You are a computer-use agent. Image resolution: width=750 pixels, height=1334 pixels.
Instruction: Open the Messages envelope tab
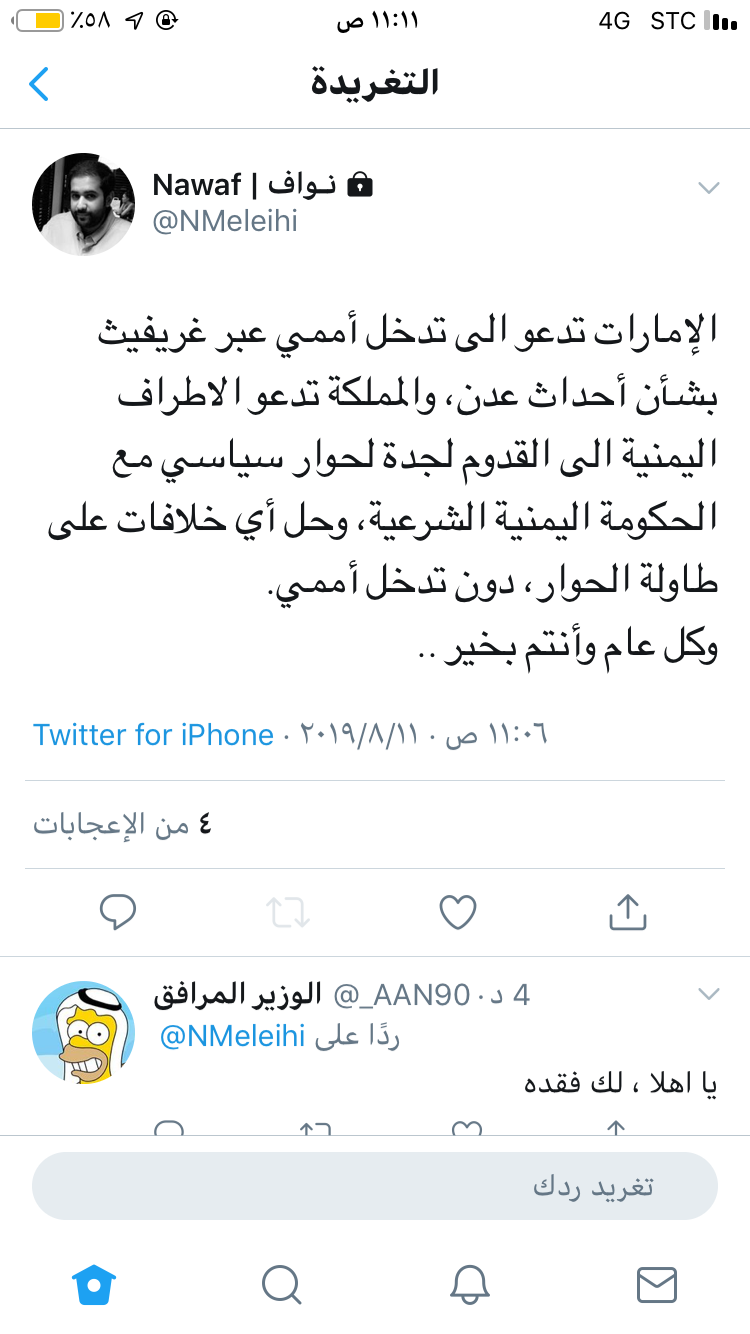pos(657,1283)
